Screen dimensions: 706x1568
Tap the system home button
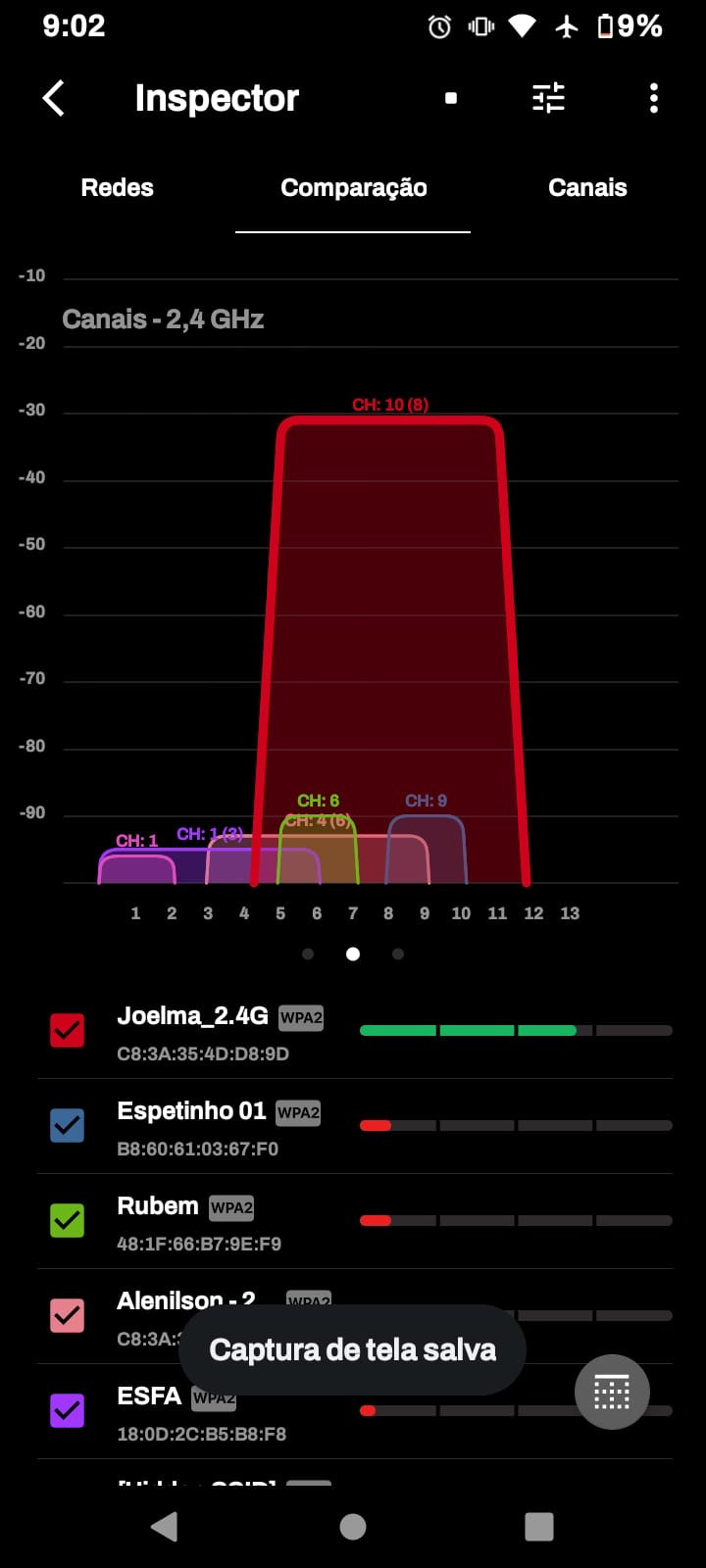point(353,1526)
